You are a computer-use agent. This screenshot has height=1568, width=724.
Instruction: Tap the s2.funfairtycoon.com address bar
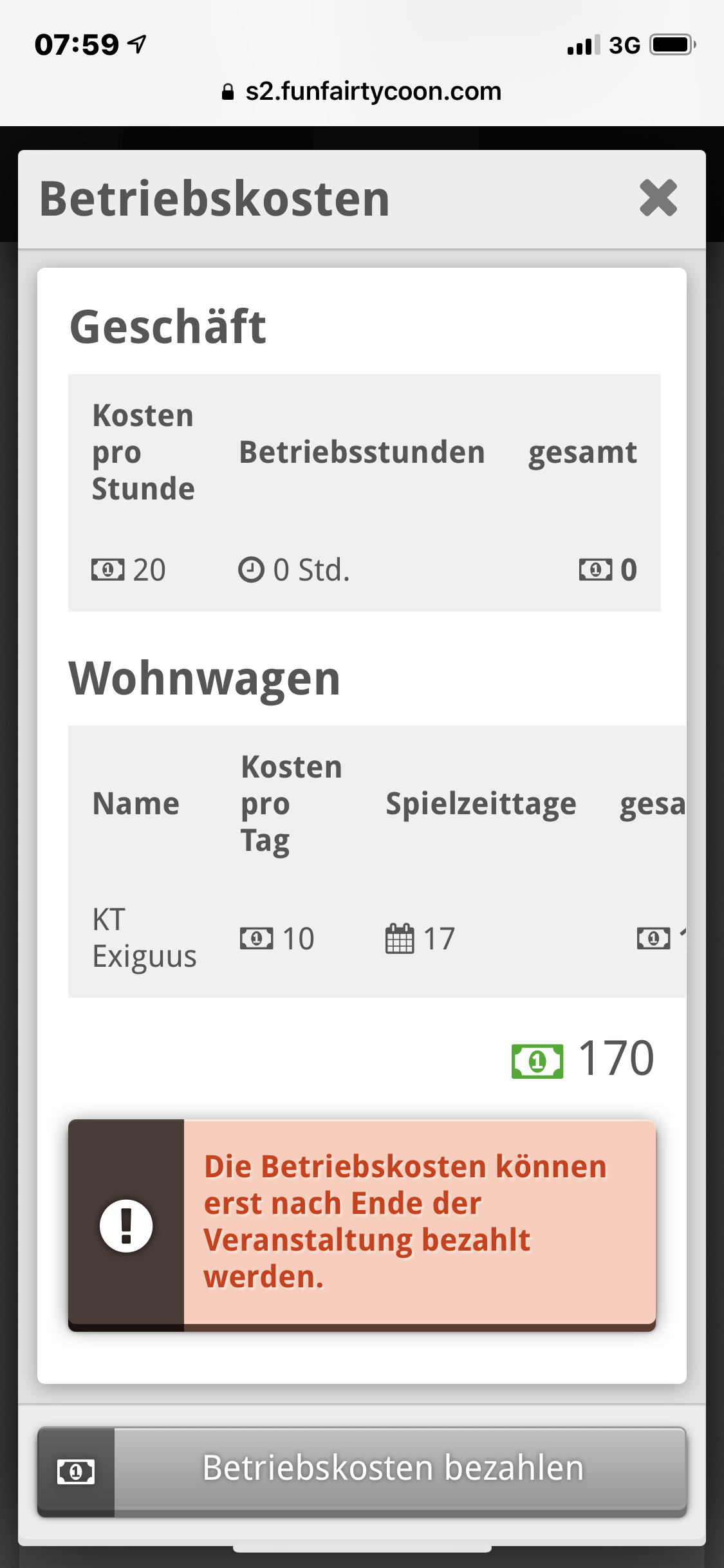(362, 91)
